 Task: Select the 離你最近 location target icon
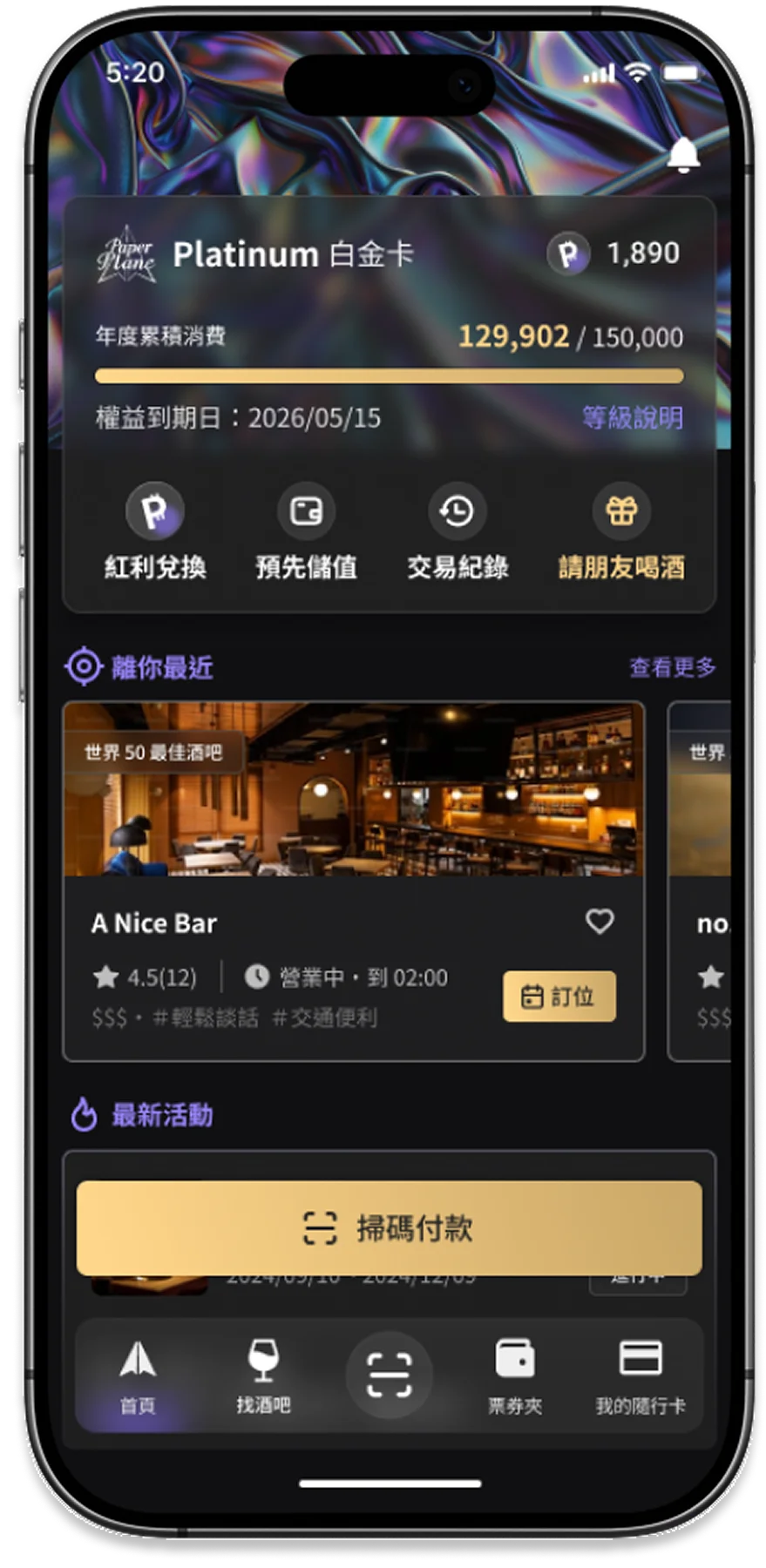tap(85, 666)
